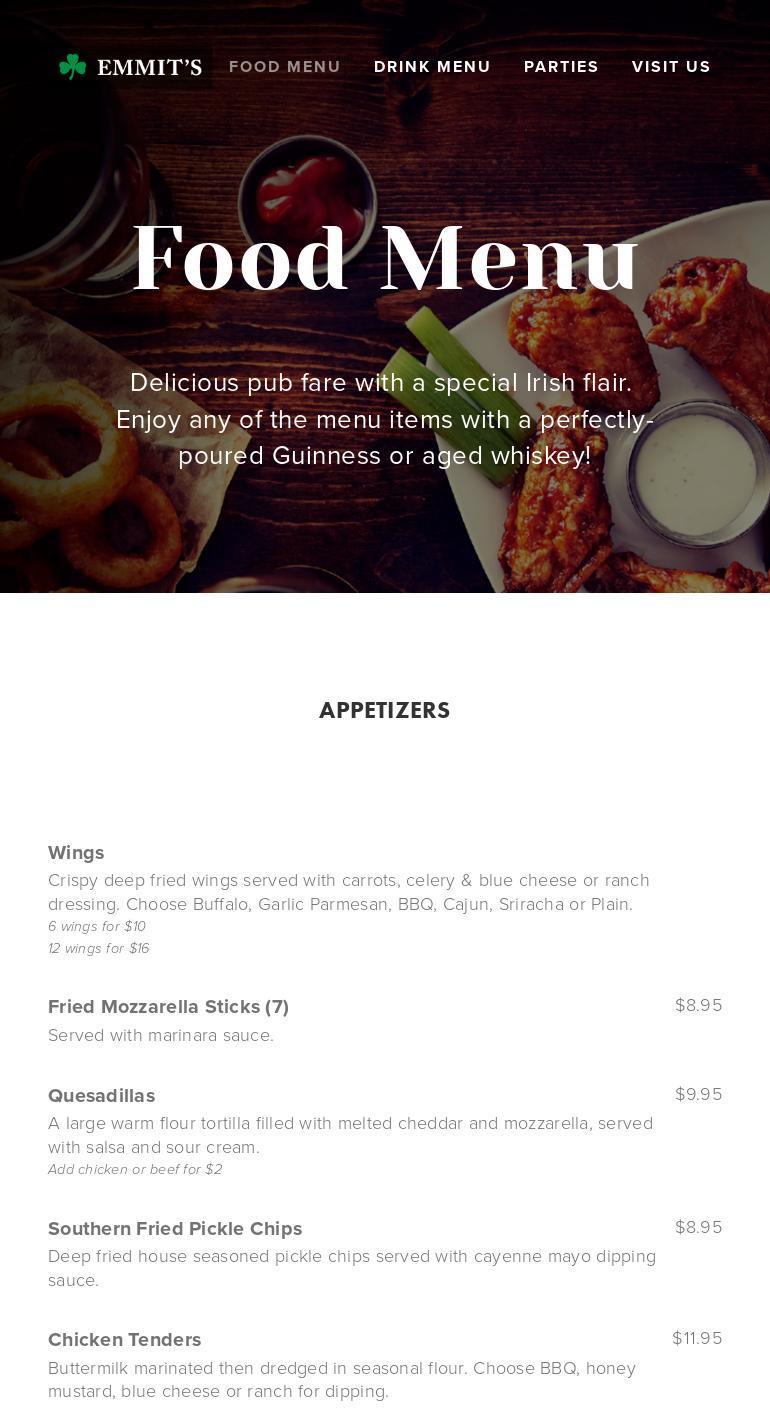Open the Parties page
This screenshot has height=1415, width=770.
(x=561, y=67)
